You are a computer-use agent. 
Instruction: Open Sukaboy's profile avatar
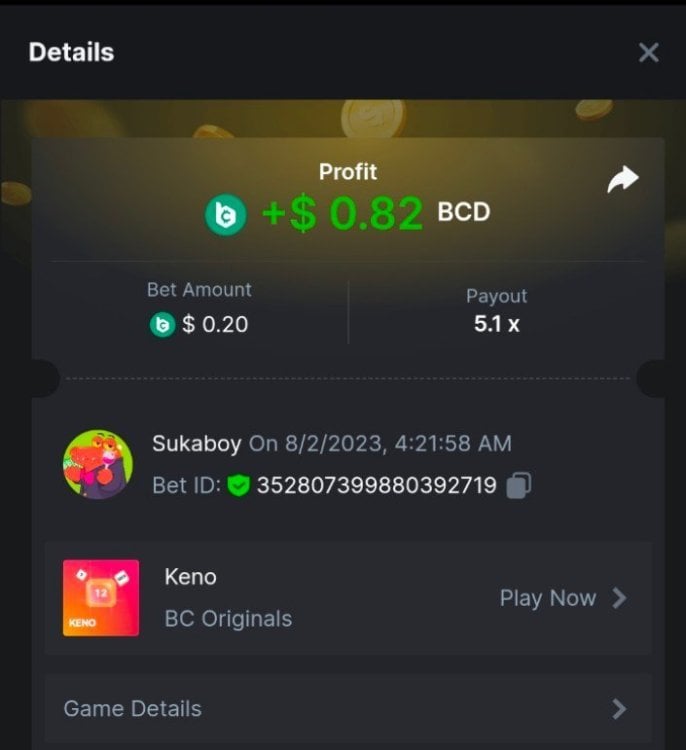coord(98,465)
